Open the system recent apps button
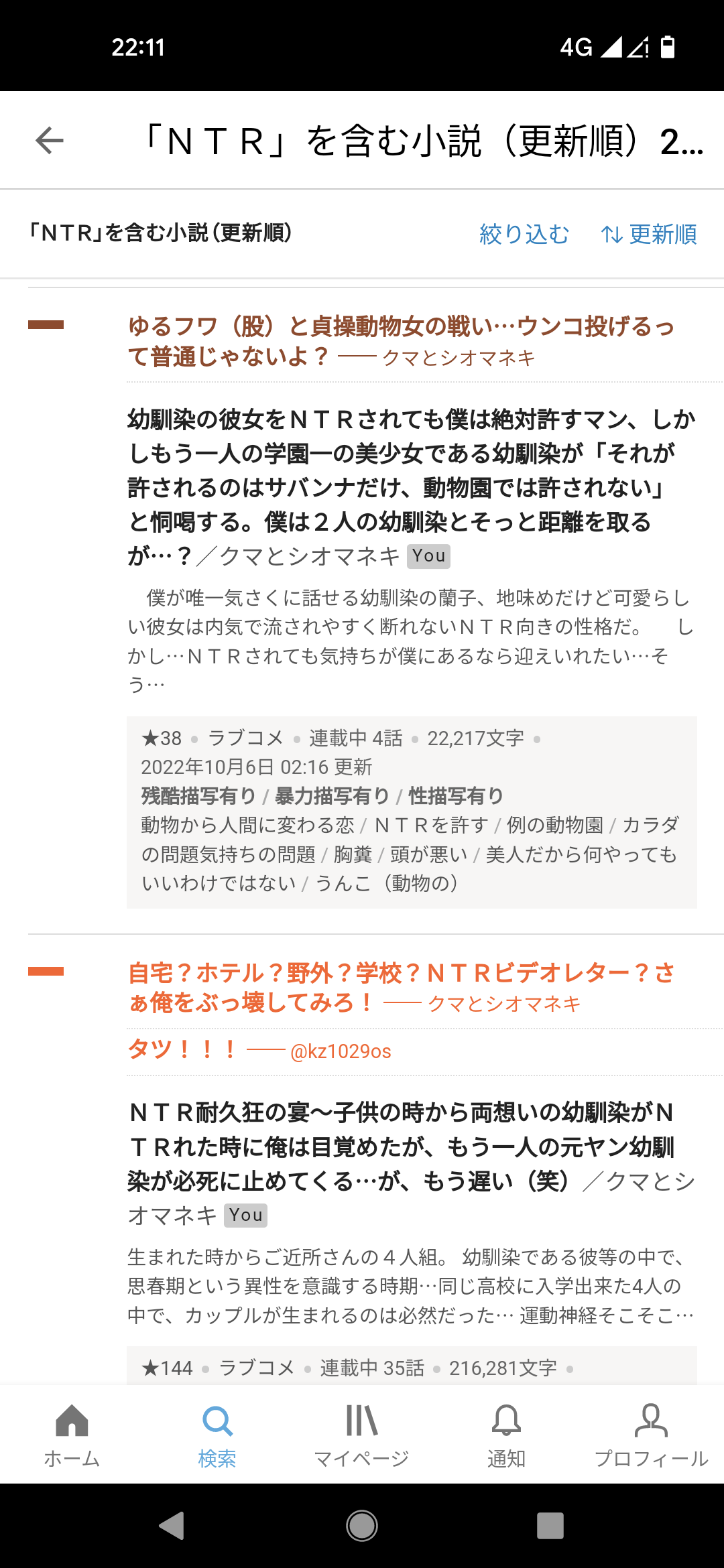The image size is (724, 1568). [550, 1526]
